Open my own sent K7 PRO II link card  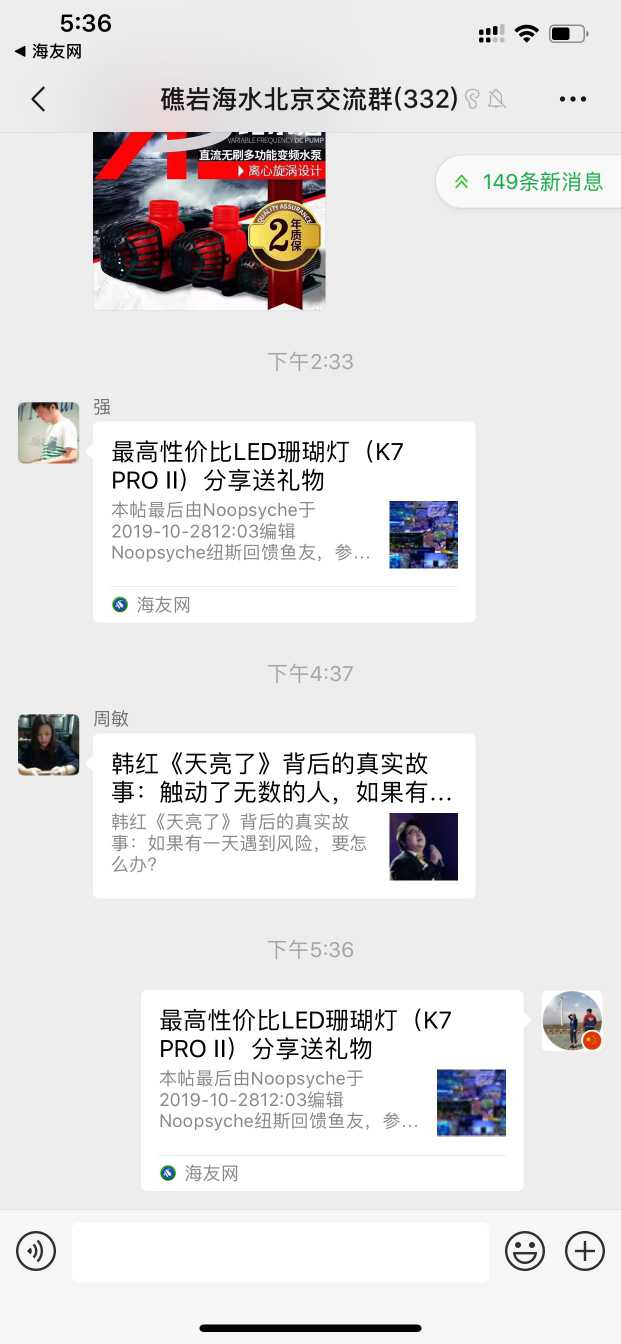coord(332,1089)
